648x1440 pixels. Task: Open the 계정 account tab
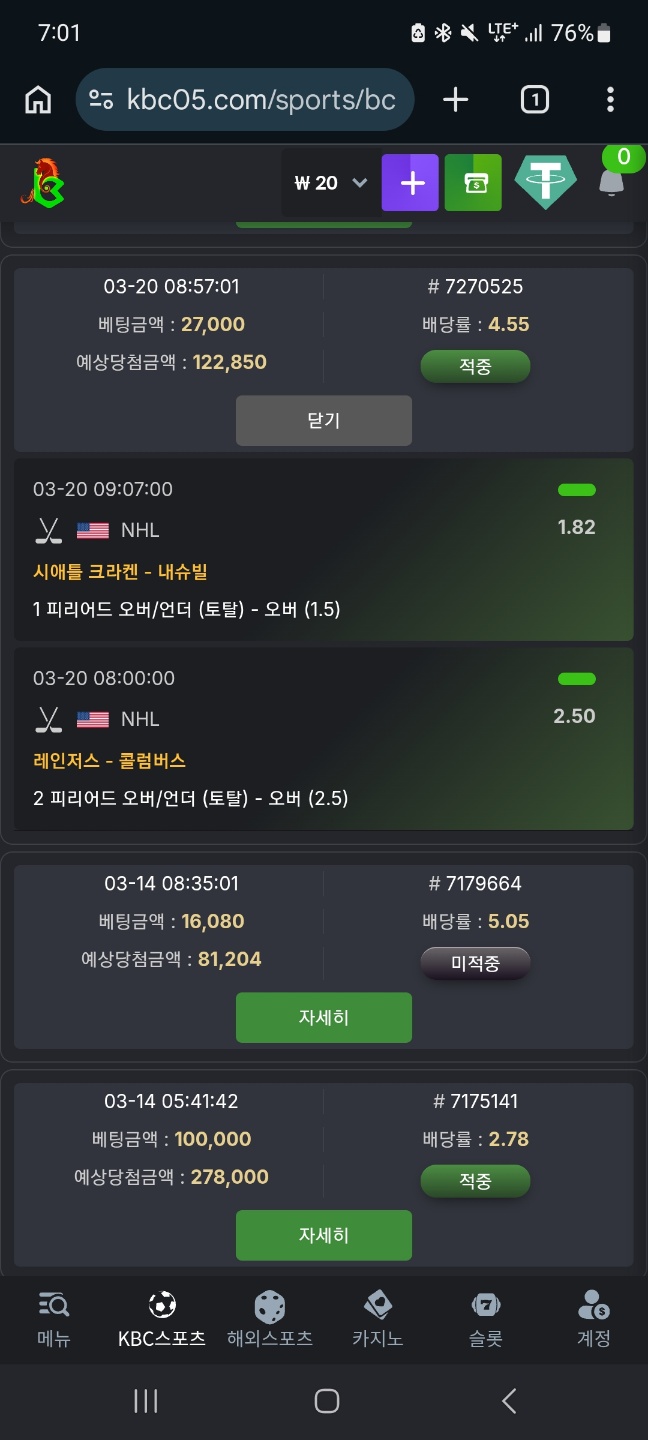coord(594,1319)
